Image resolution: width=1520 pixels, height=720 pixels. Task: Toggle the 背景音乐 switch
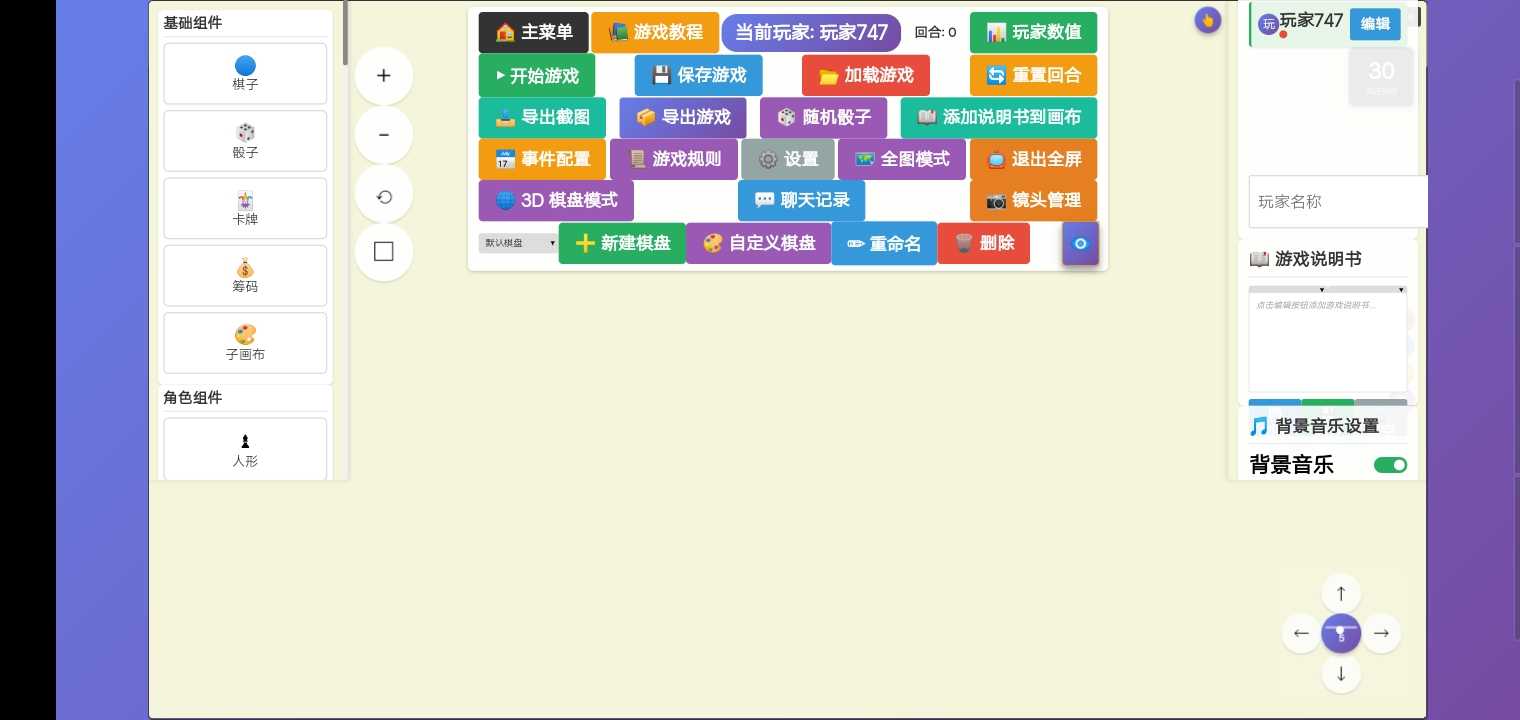click(1390, 465)
